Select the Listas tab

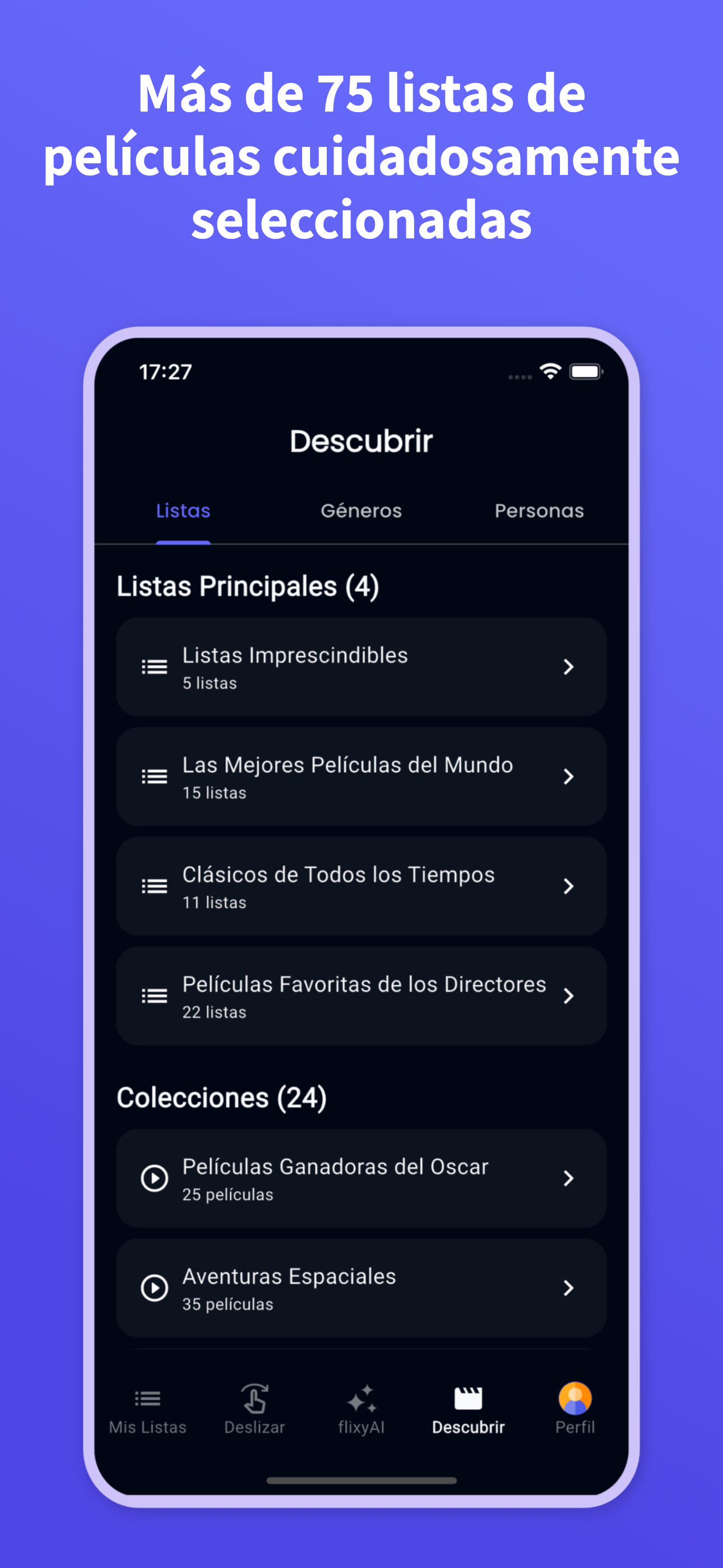(x=183, y=511)
